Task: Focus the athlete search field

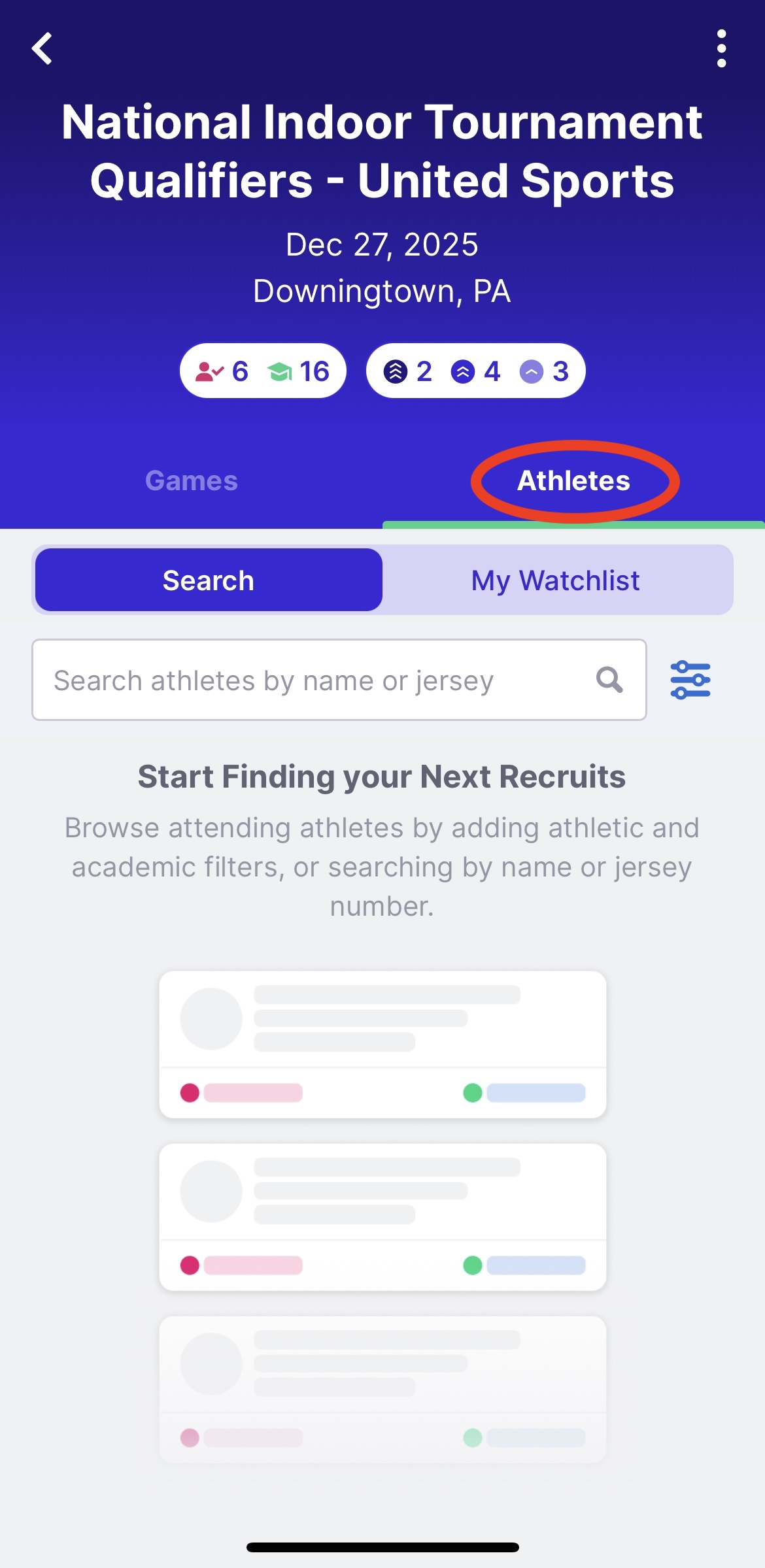Action: point(314,680)
